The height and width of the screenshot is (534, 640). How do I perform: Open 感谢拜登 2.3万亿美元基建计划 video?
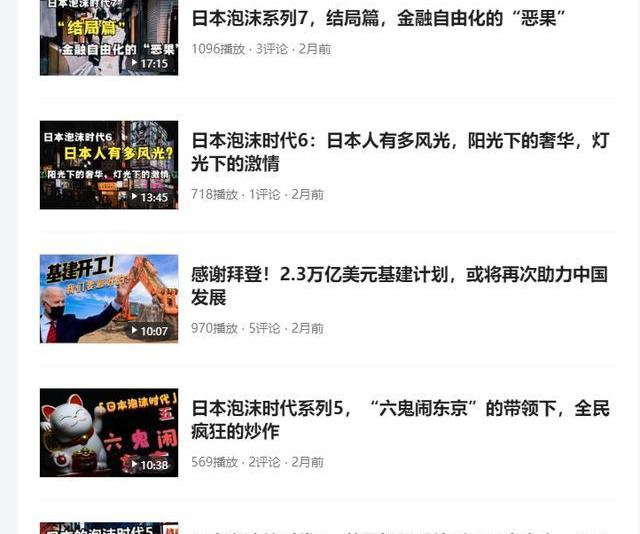(109, 298)
